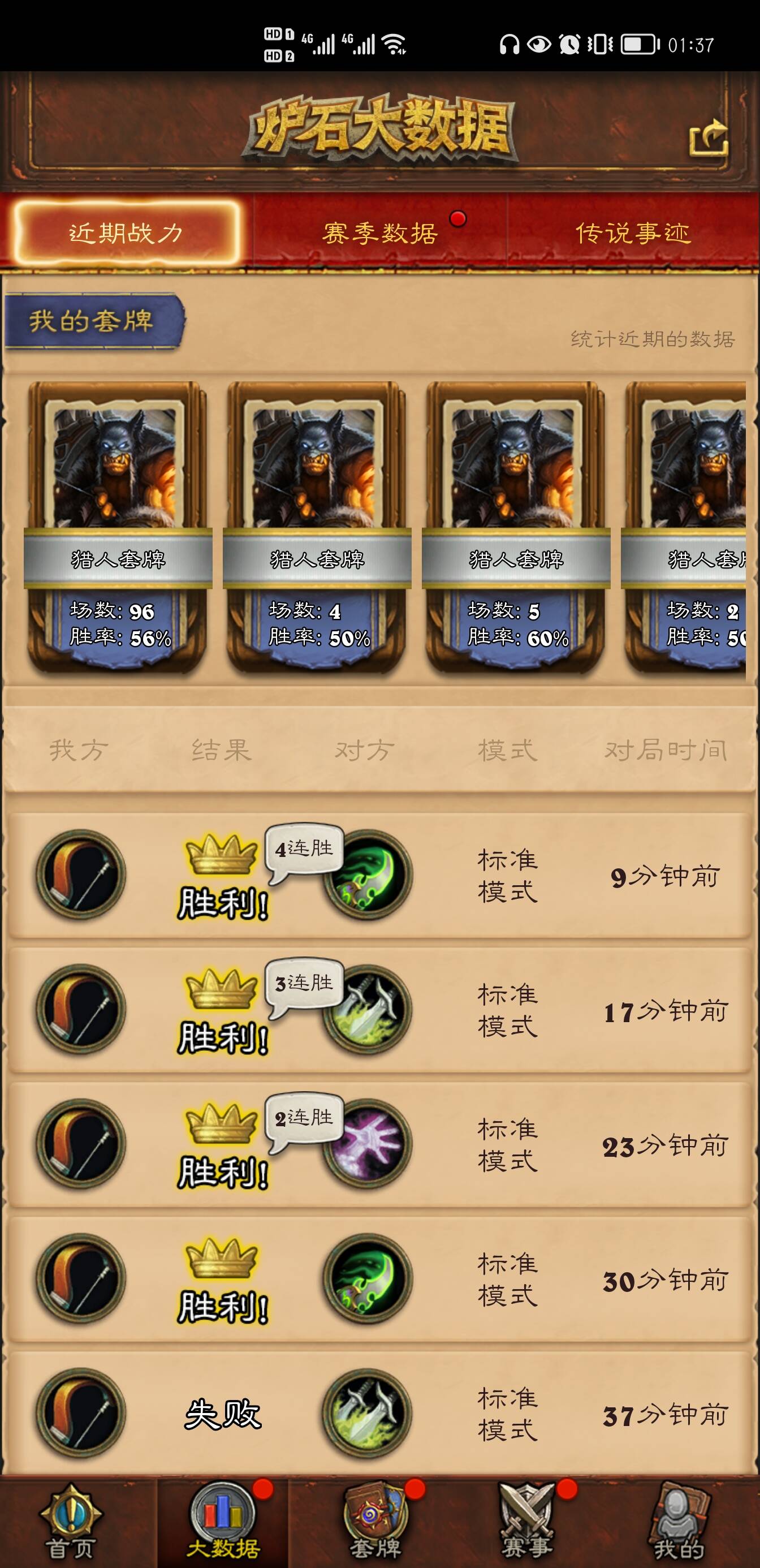This screenshot has width=760, height=1568.
Task: View the match from 23分钟前
Action: pyautogui.click(x=379, y=1144)
